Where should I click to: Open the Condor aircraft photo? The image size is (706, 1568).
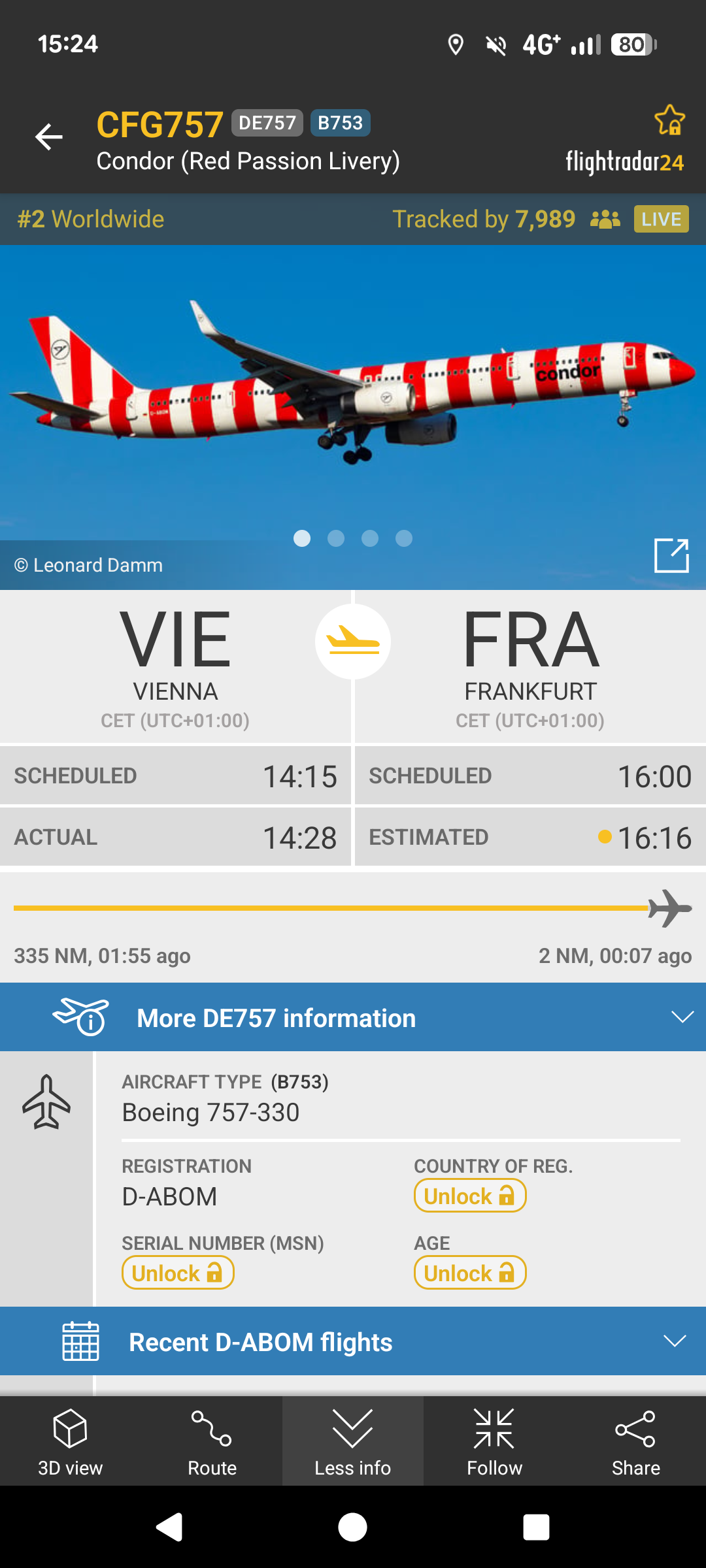point(353,392)
